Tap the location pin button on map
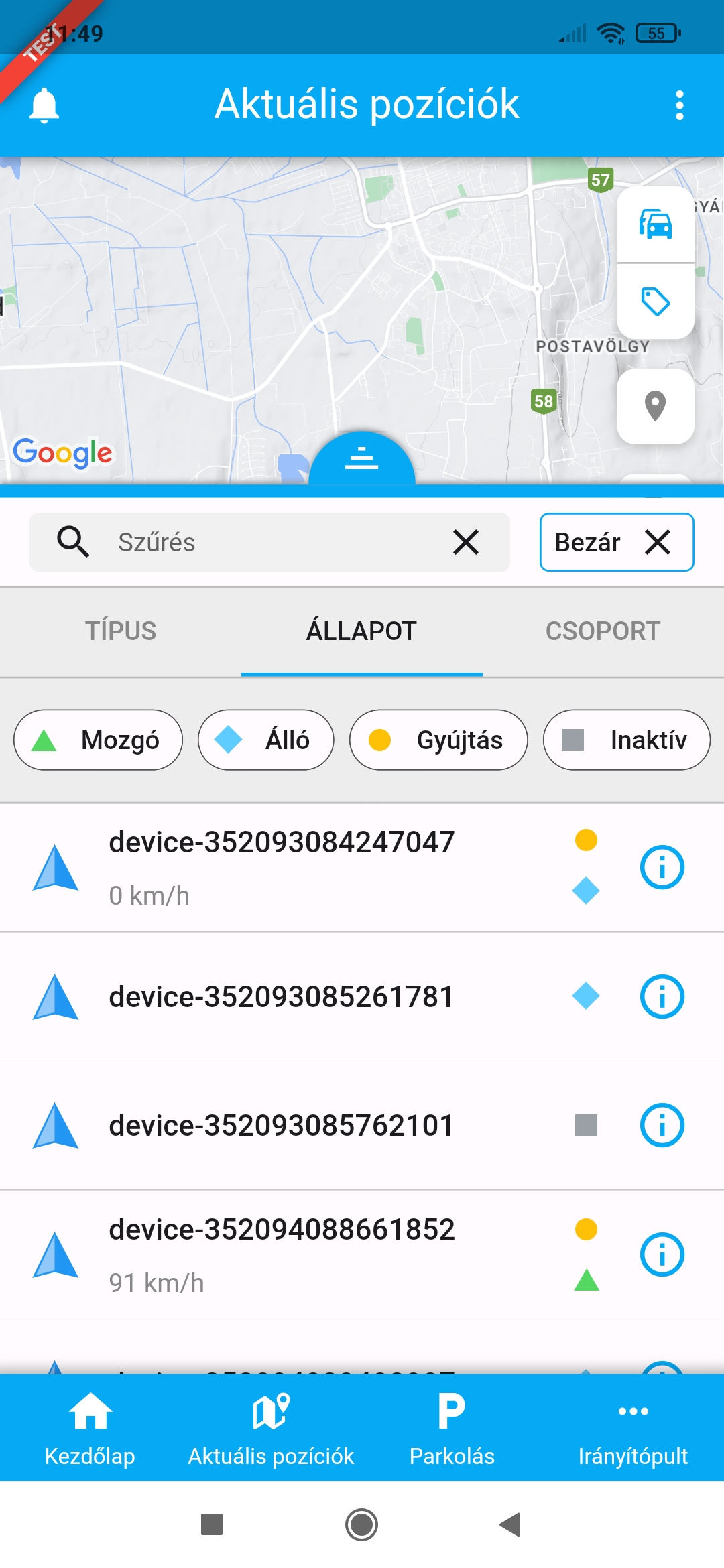This screenshot has width=724, height=1568. click(x=655, y=406)
